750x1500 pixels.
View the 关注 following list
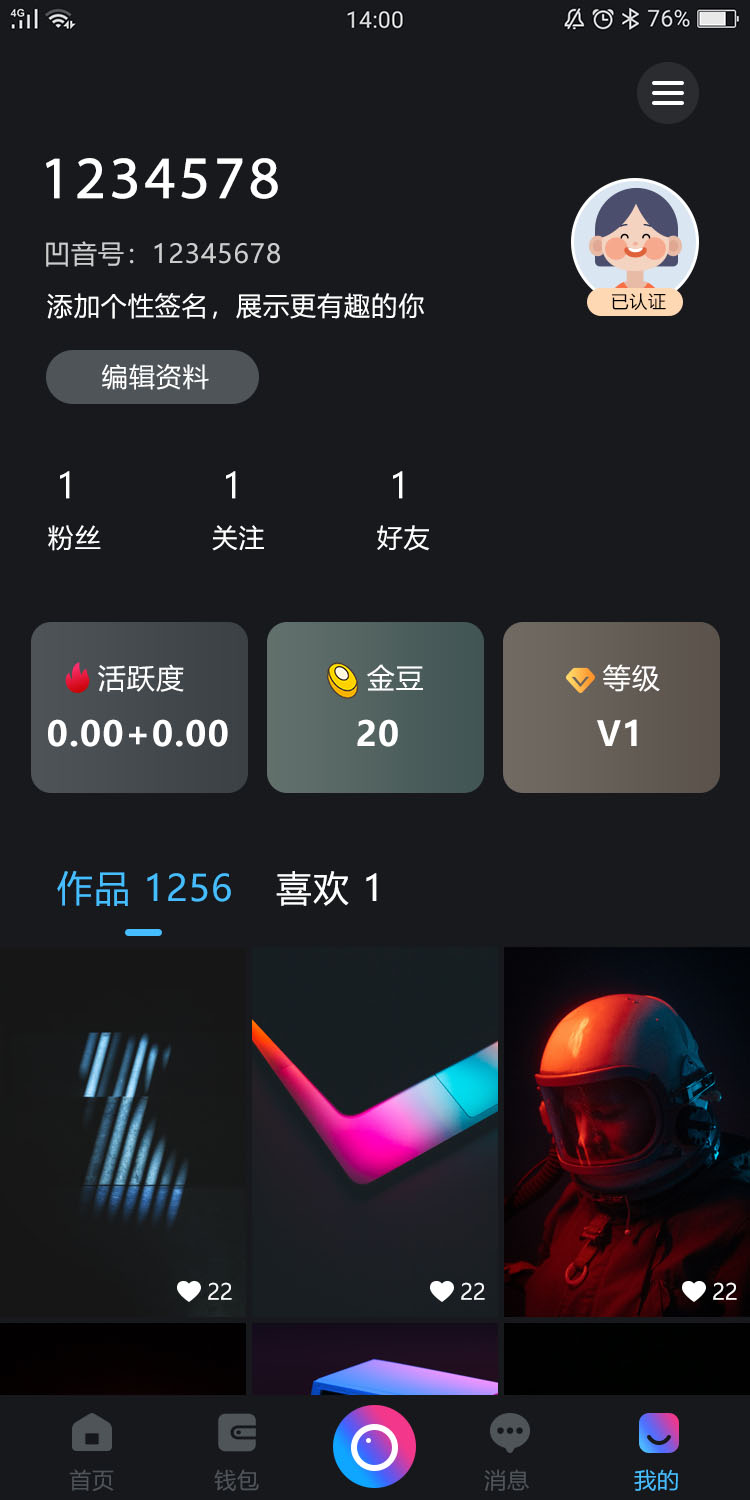click(238, 511)
